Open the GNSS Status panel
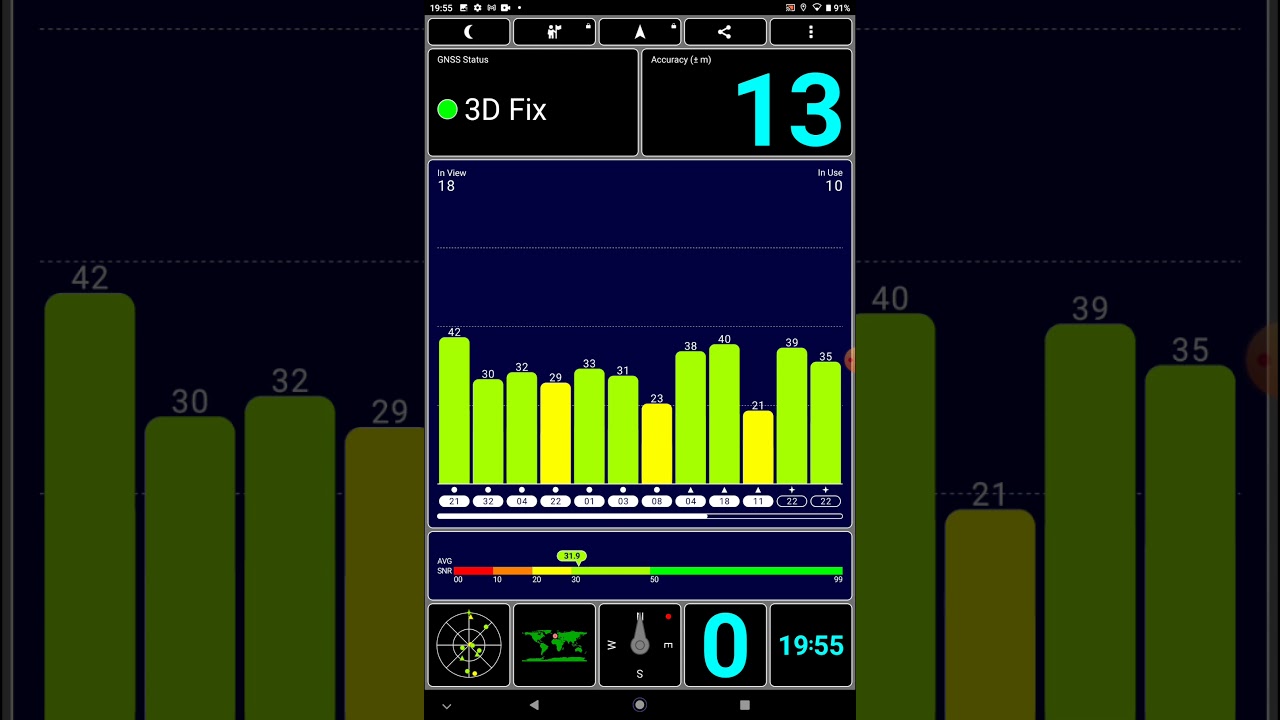The image size is (1280, 720). pos(533,103)
